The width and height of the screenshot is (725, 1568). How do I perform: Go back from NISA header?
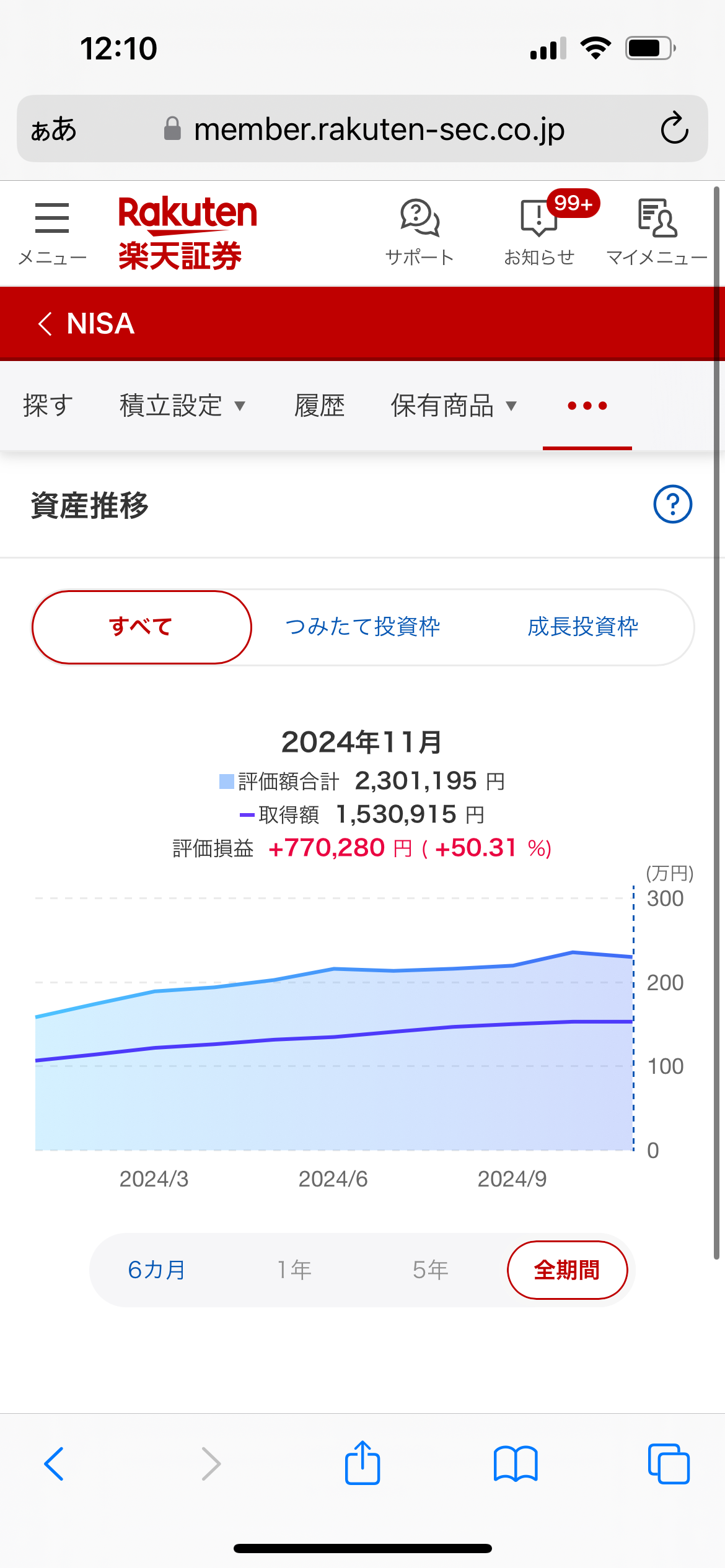(x=45, y=323)
